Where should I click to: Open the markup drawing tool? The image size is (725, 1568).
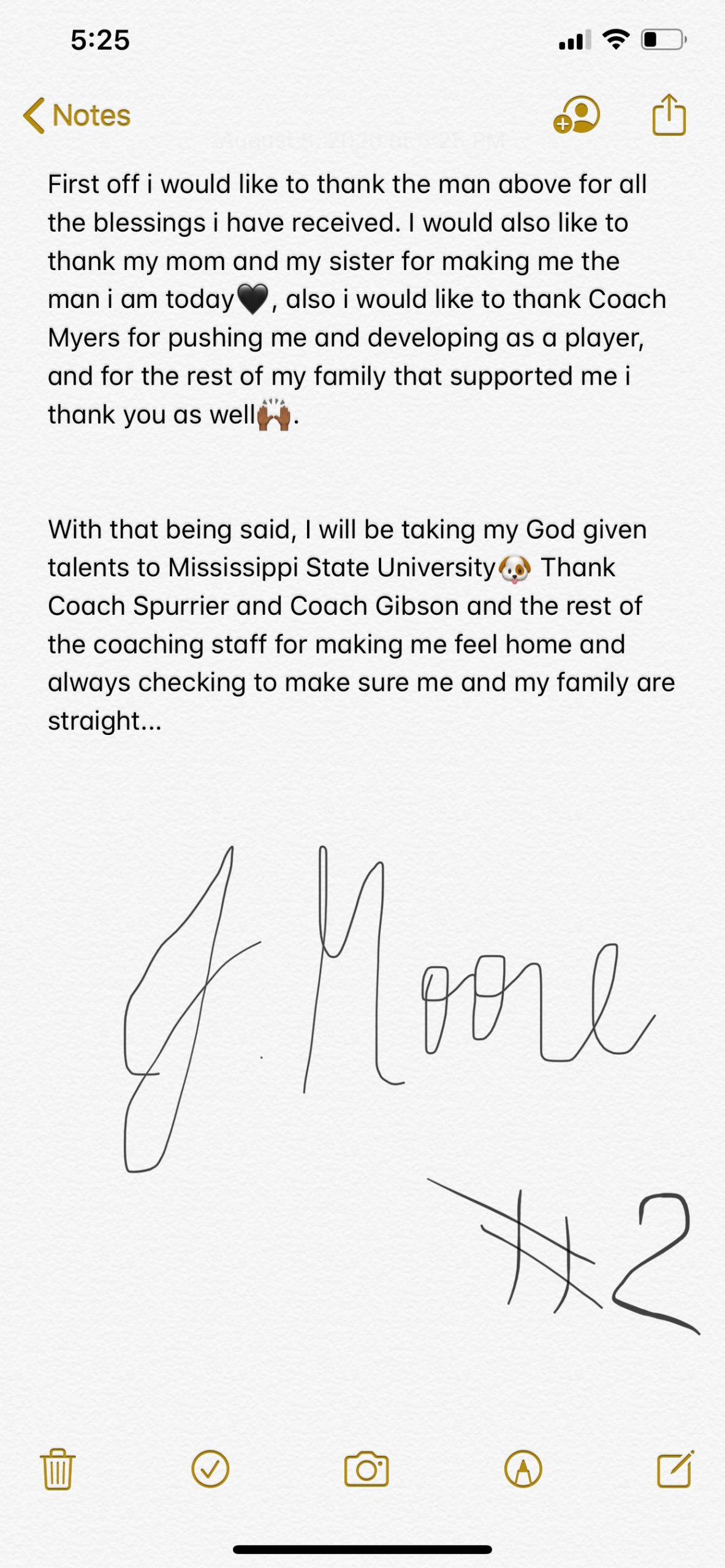tap(523, 1469)
